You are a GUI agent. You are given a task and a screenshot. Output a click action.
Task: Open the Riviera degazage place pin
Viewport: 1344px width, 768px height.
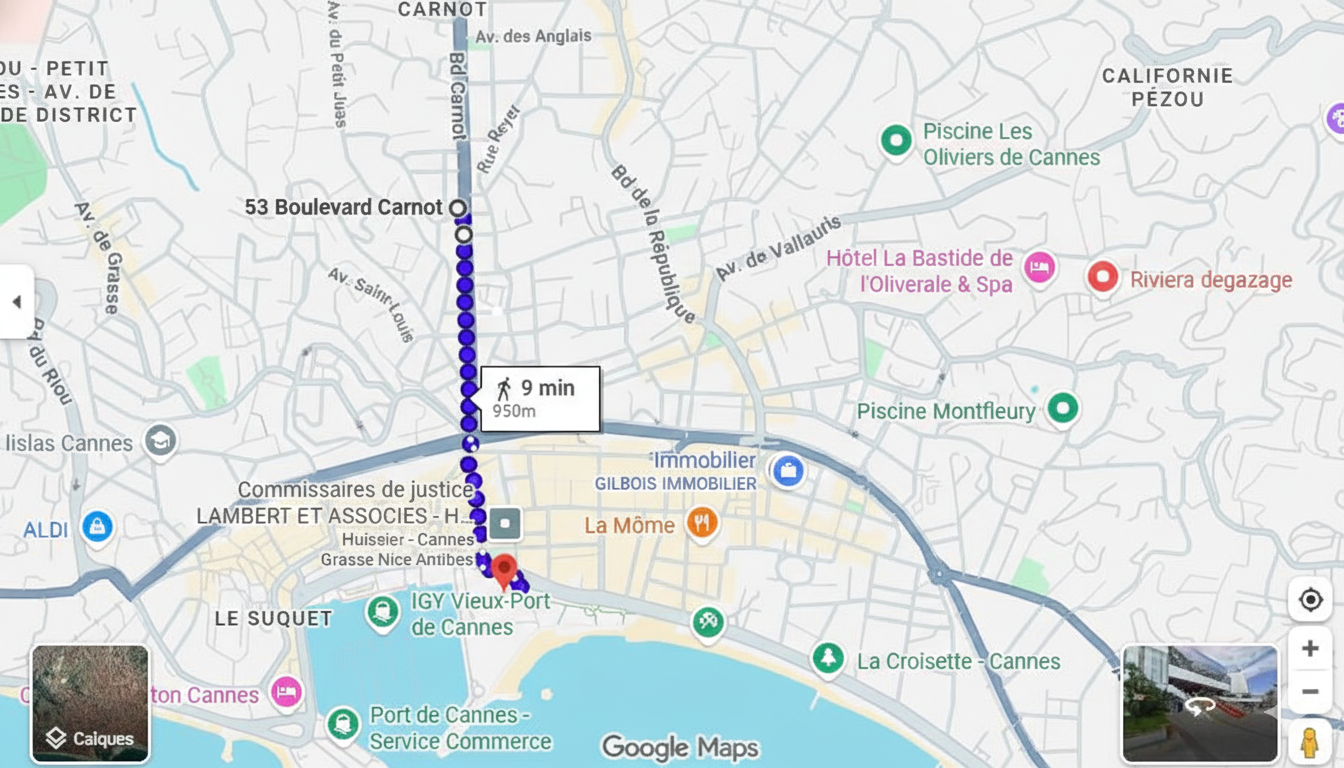click(1103, 277)
